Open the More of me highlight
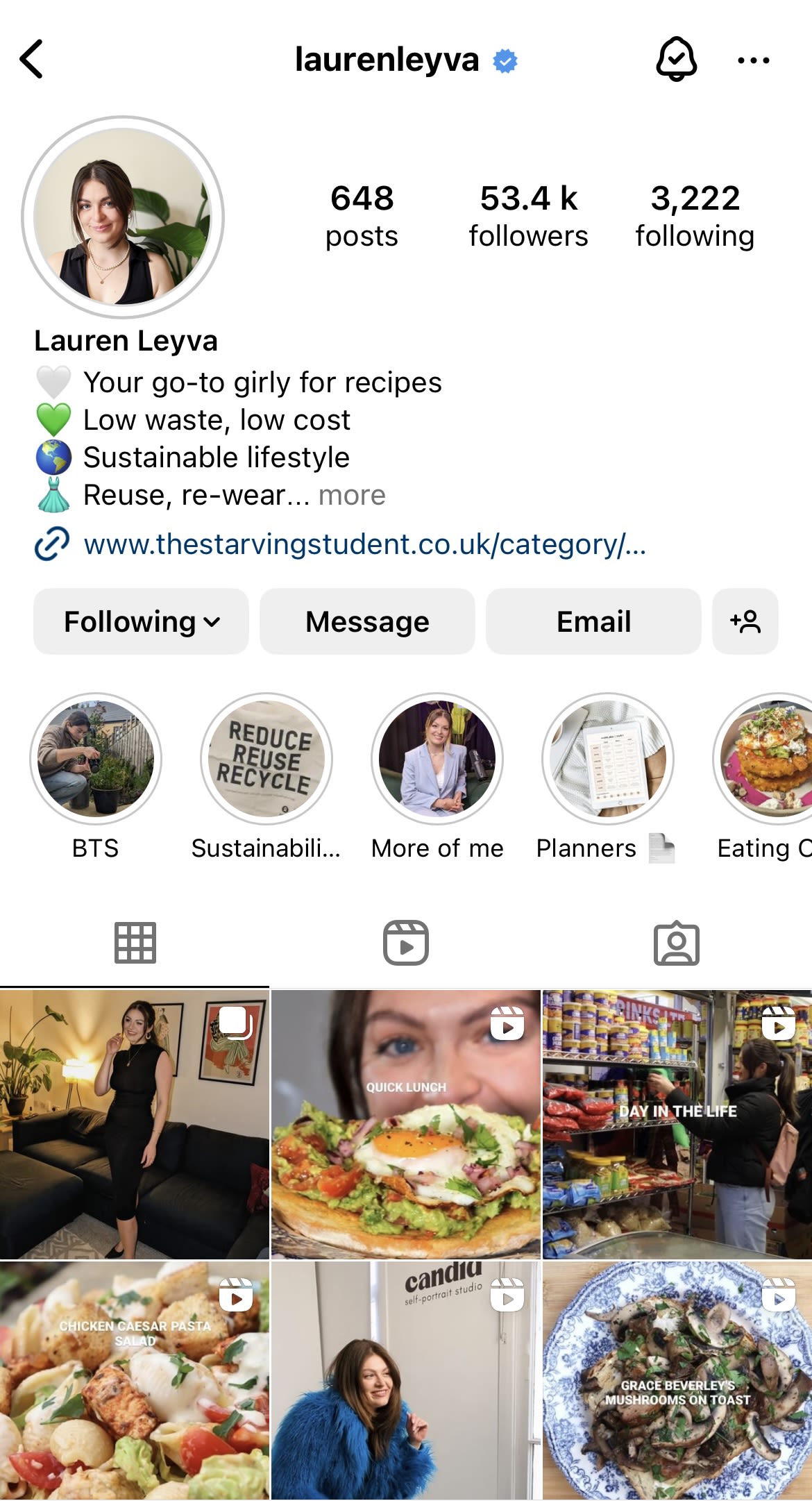This screenshot has height=1501, width=812. pos(437,759)
